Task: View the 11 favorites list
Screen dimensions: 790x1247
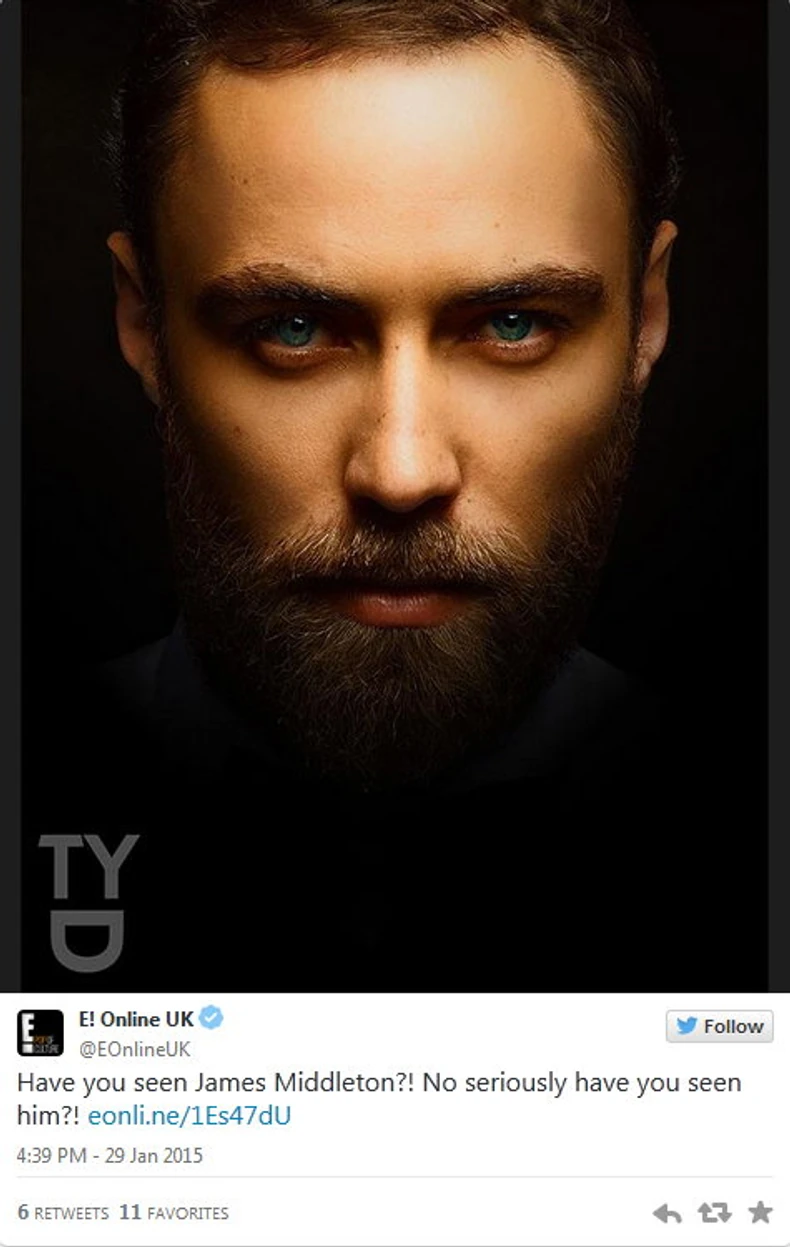Action: coord(174,1213)
